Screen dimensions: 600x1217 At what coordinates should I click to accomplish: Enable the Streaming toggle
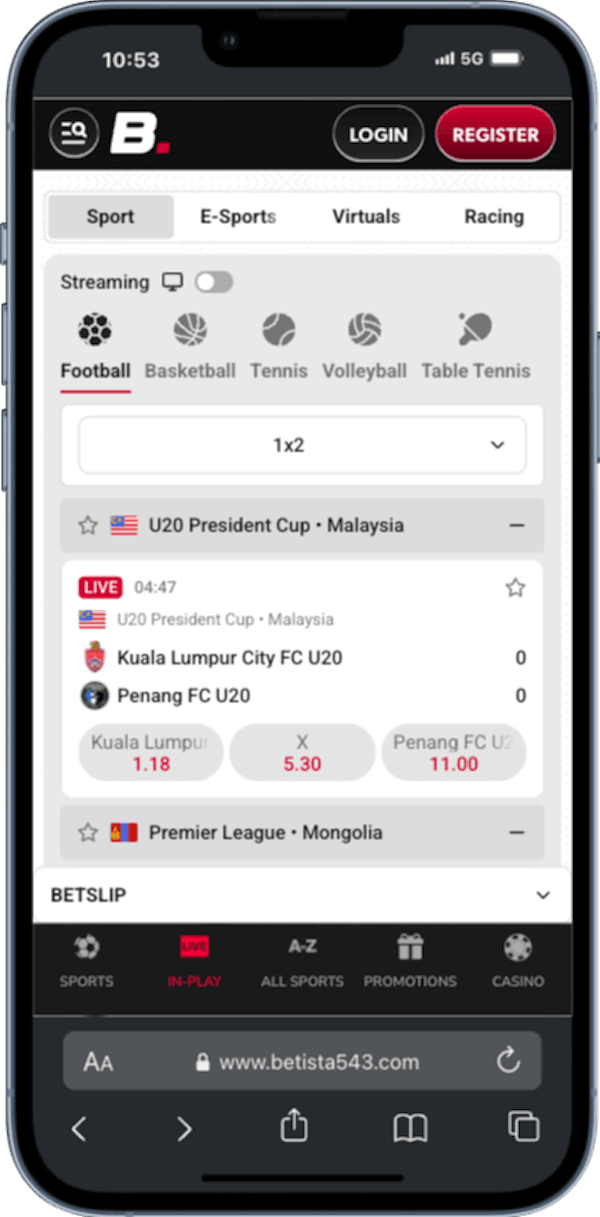[x=214, y=282]
